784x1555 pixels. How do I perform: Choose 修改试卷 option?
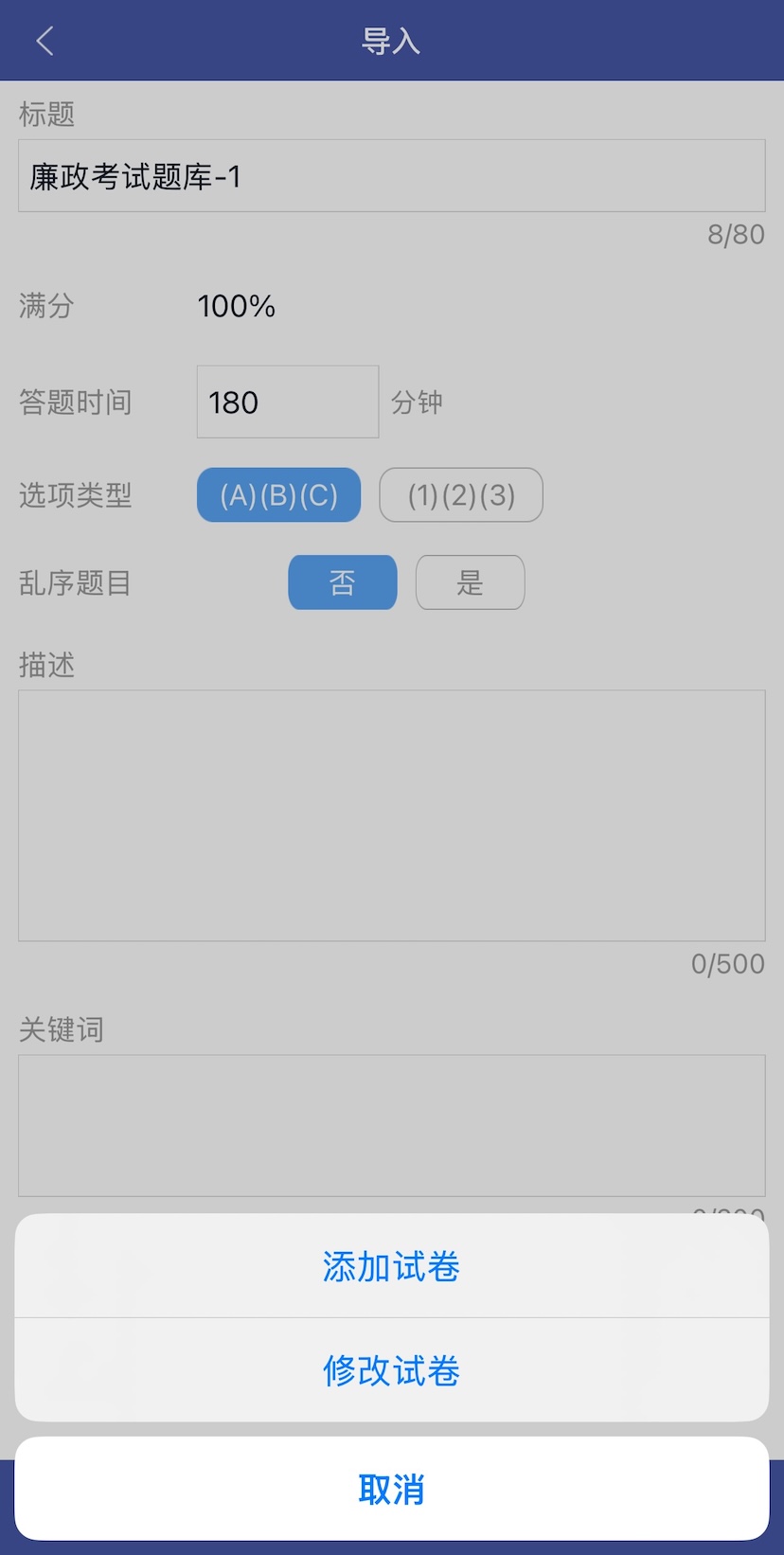tap(391, 1369)
